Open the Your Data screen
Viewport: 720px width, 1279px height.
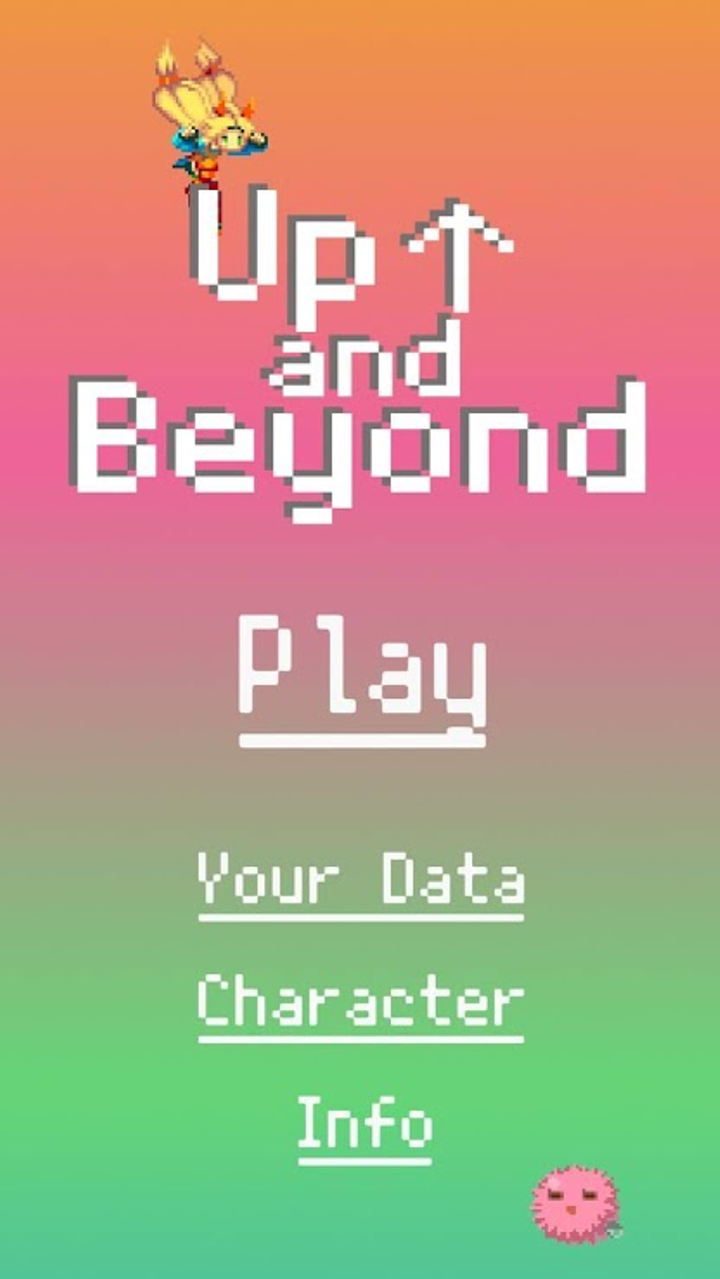click(361, 880)
